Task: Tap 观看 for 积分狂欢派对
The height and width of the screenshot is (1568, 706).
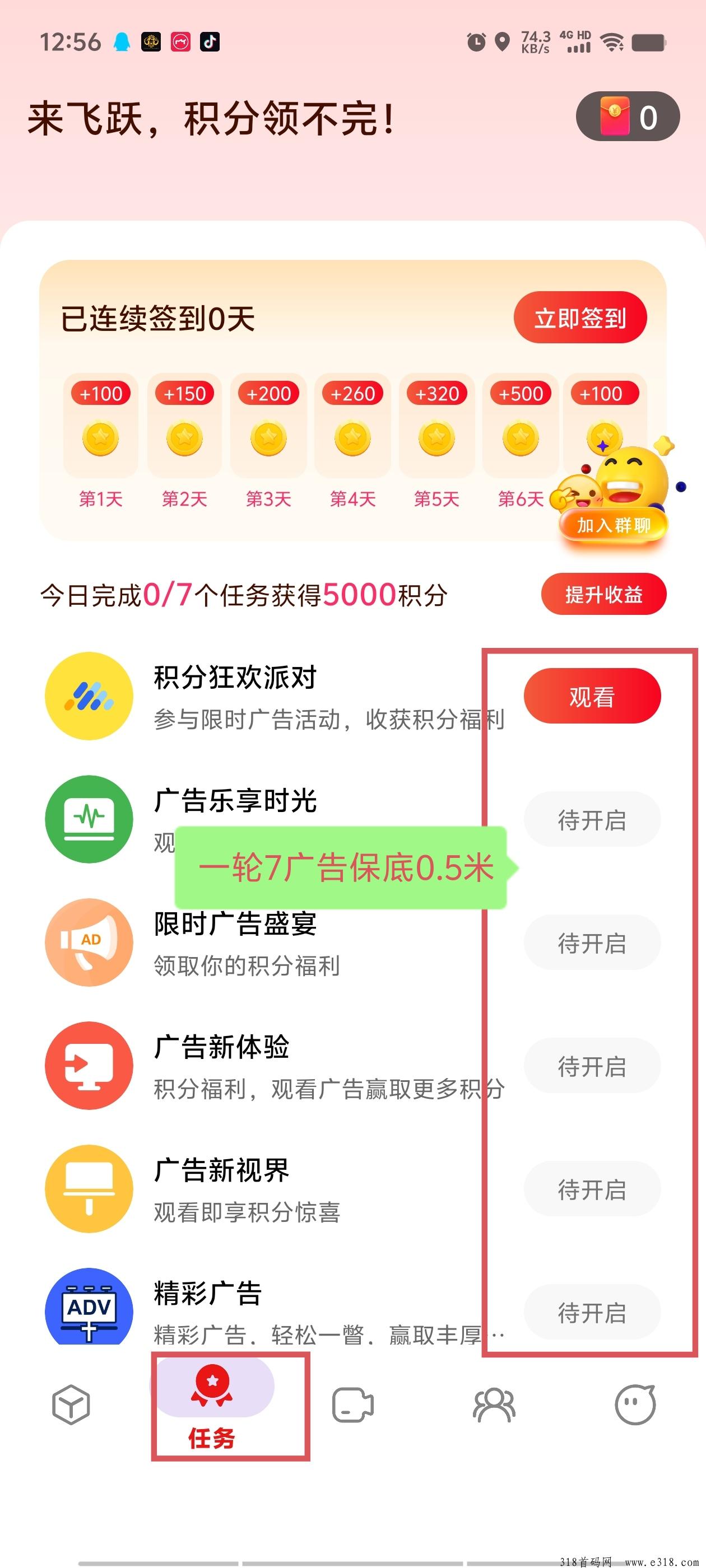Action: coord(592,696)
